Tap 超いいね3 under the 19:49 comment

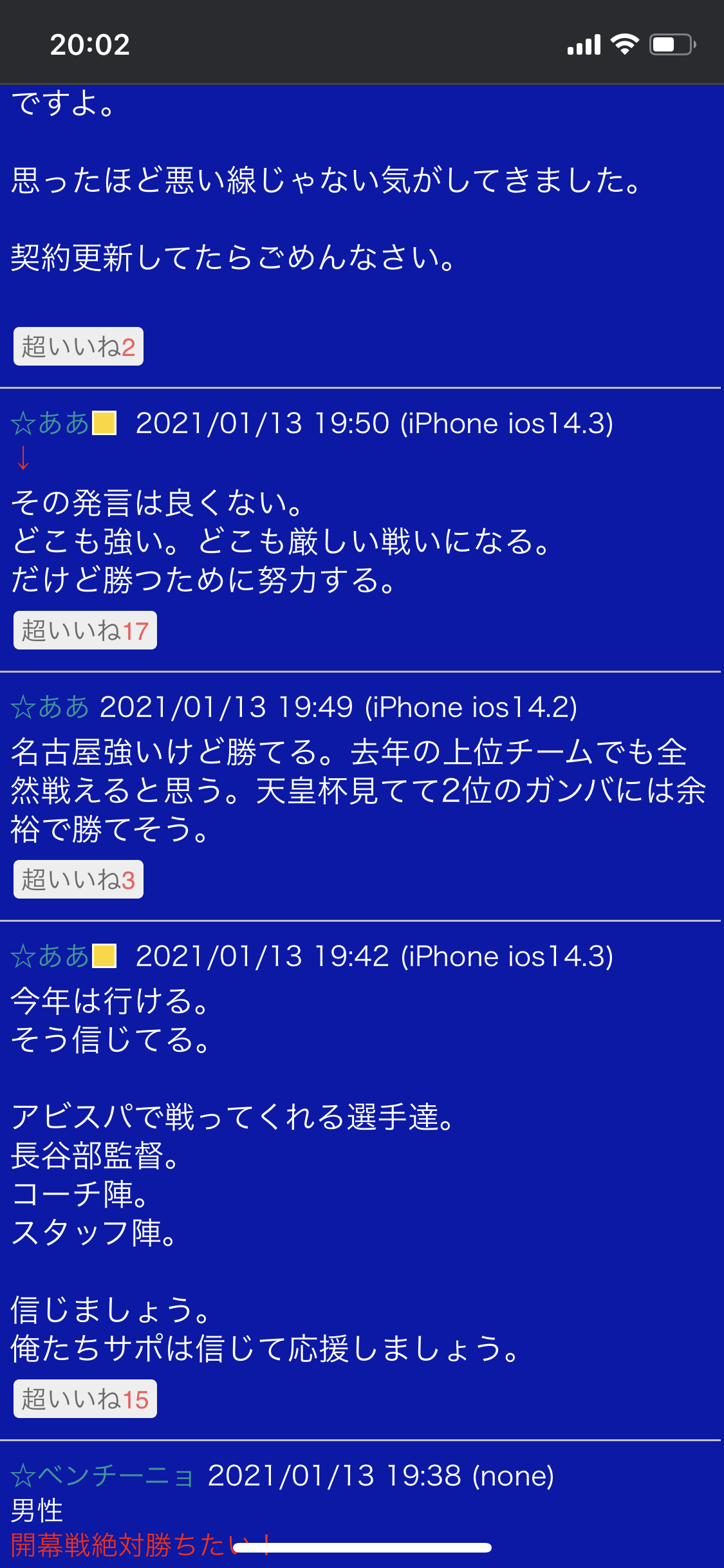coord(79,879)
